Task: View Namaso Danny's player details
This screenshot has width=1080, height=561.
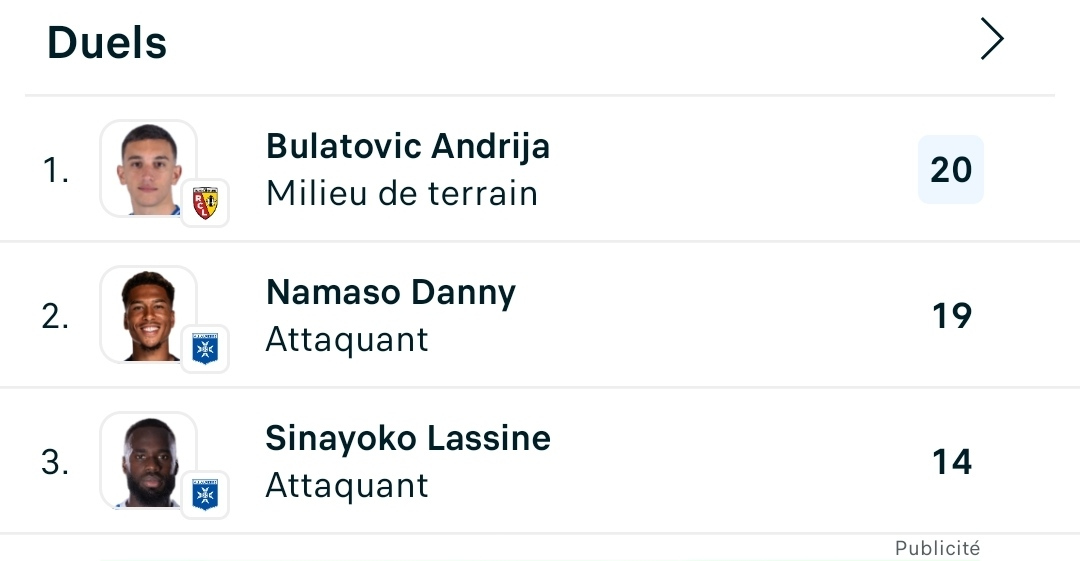Action: [x=390, y=293]
